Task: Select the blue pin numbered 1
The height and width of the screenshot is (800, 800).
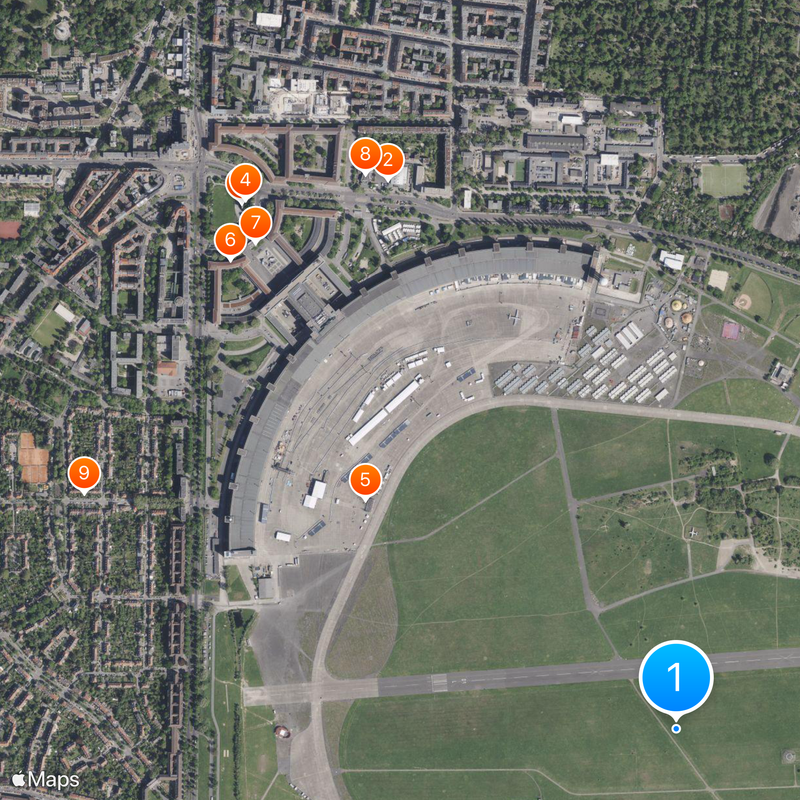Action: [674, 678]
